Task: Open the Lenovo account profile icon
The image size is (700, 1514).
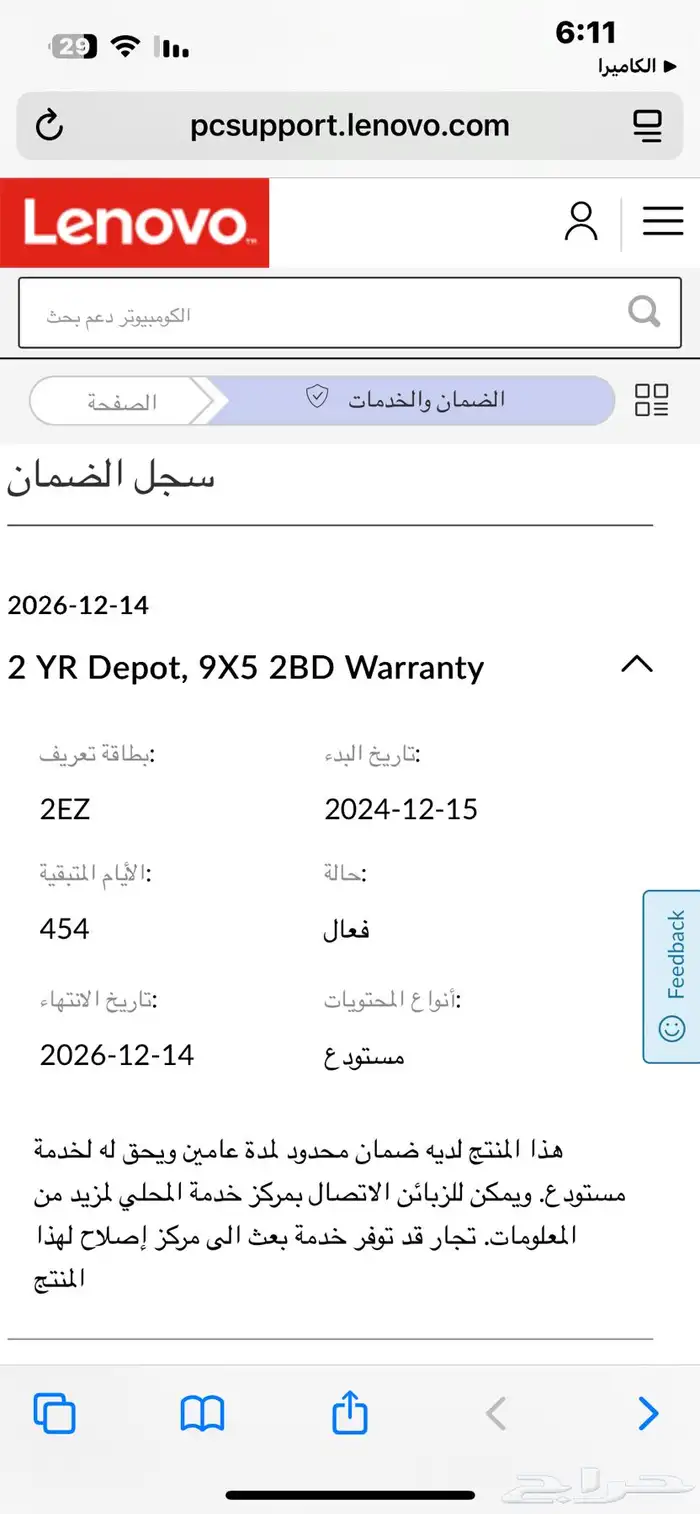Action: [580, 222]
